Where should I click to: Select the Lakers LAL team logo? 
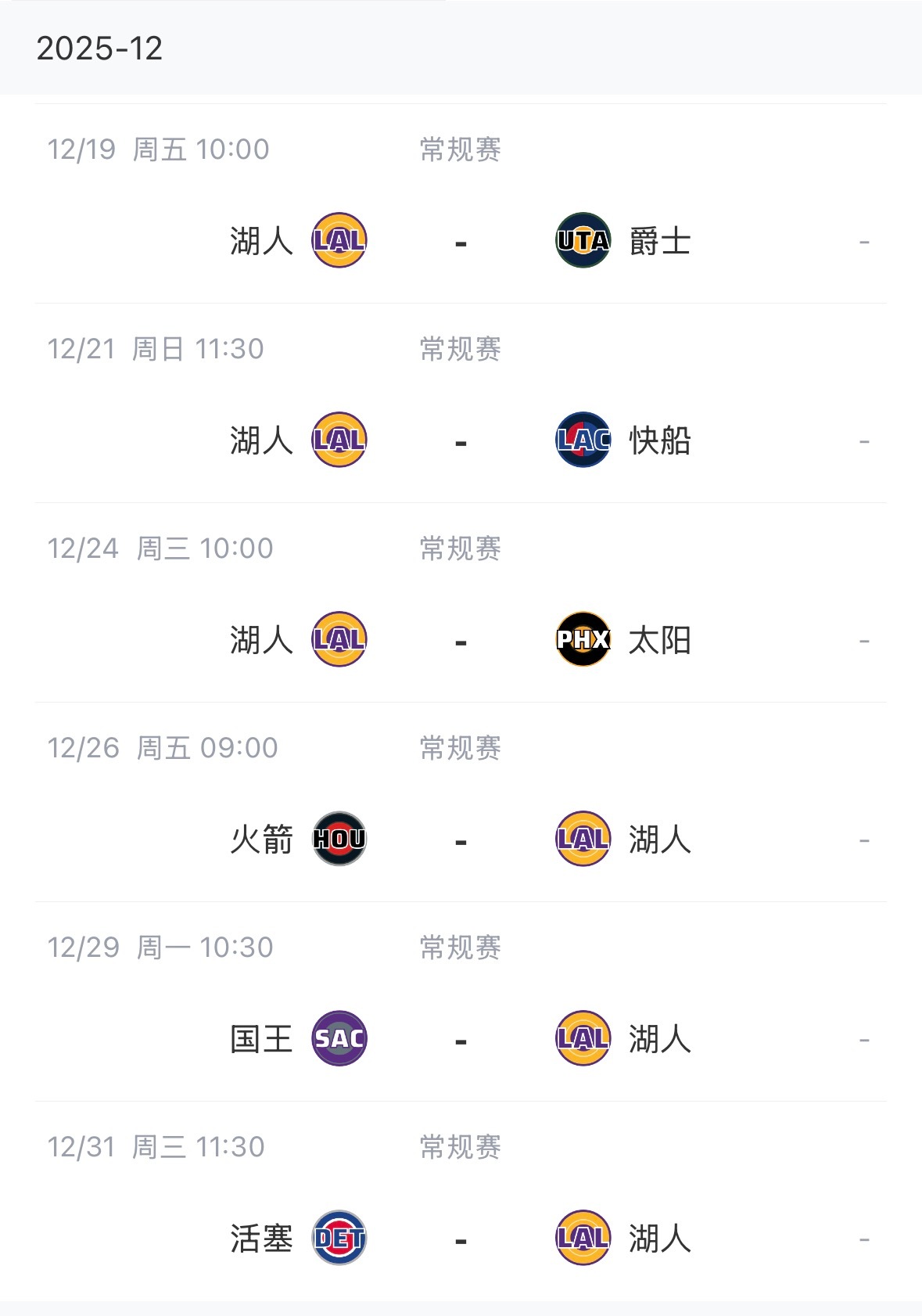pyautogui.click(x=341, y=240)
